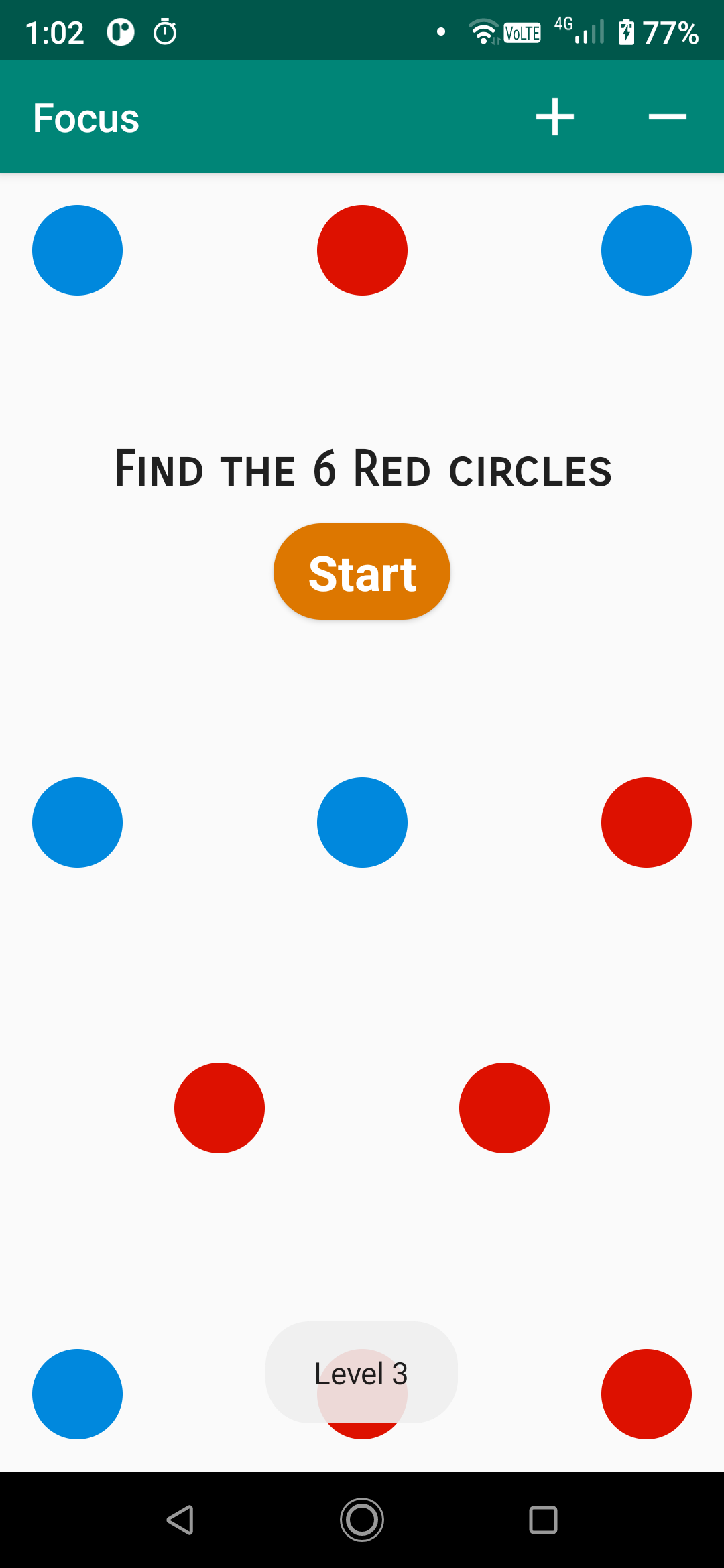Image resolution: width=724 pixels, height=1568 pixels.
Task: Tap the plus icon to increase level
Action: coord(554,117)
